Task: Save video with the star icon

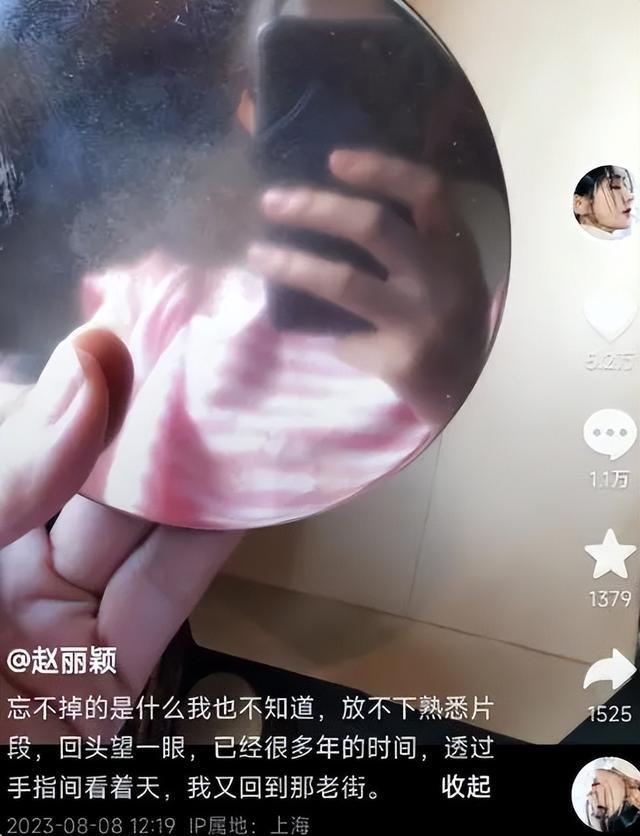Action: tap(609, 553)
